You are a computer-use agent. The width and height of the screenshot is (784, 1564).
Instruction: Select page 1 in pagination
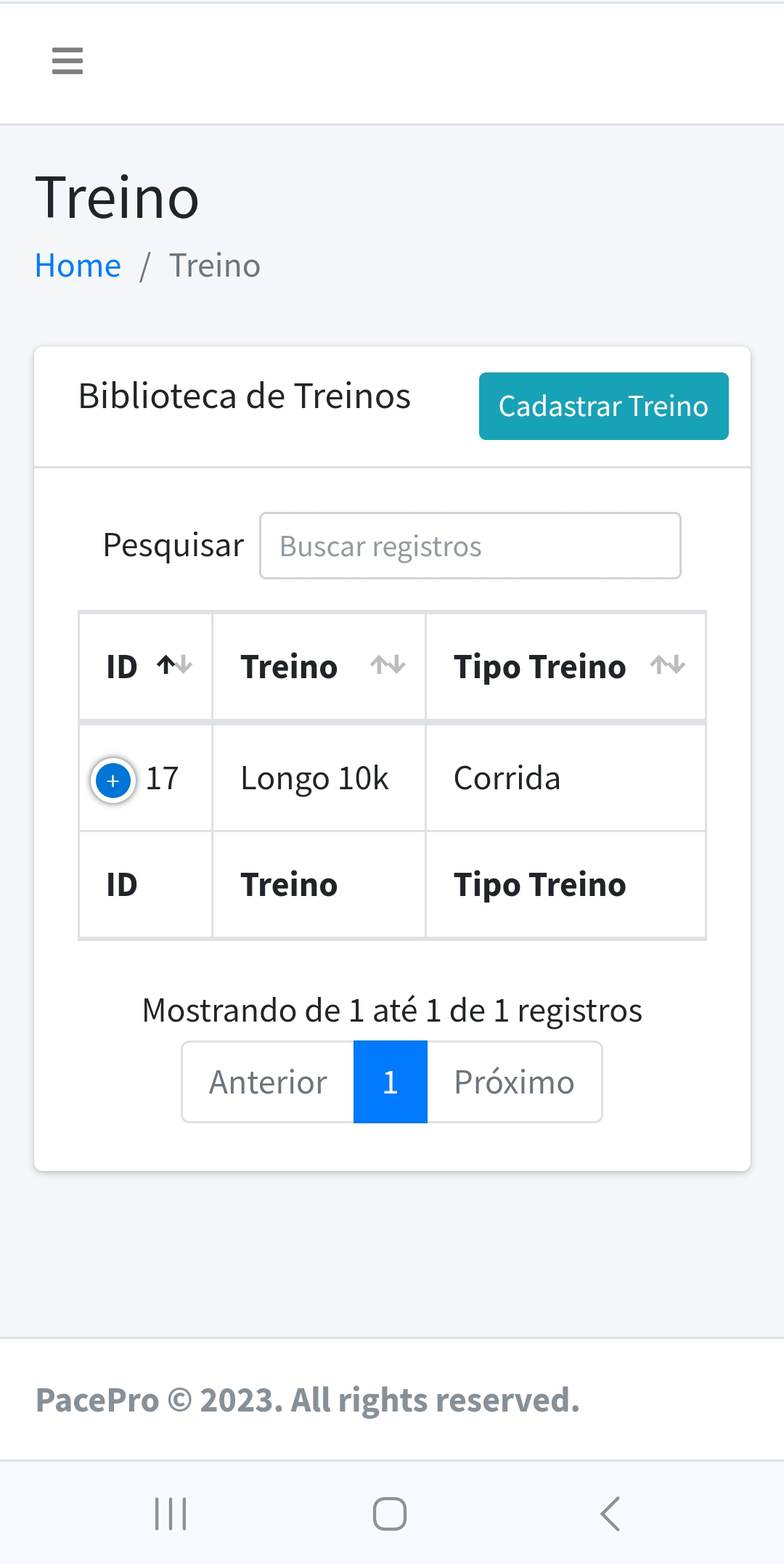click(391, 1082)
